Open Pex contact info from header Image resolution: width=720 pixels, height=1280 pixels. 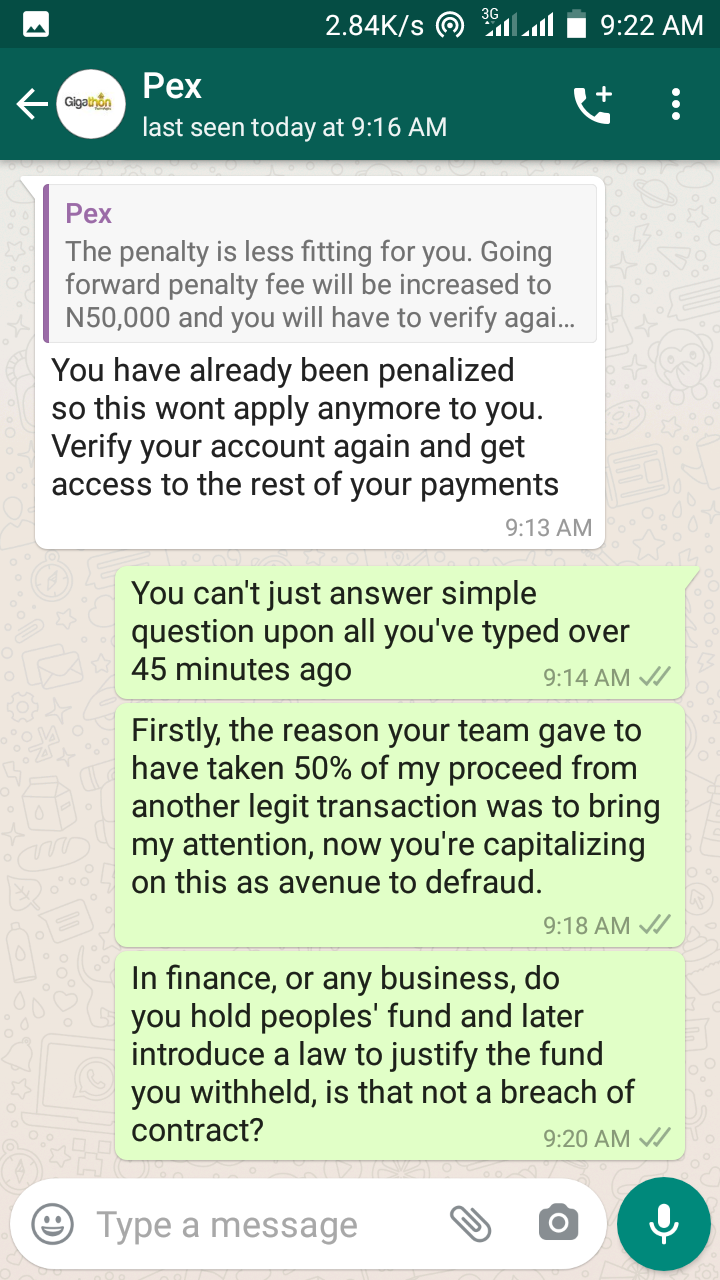pos(295,104)
